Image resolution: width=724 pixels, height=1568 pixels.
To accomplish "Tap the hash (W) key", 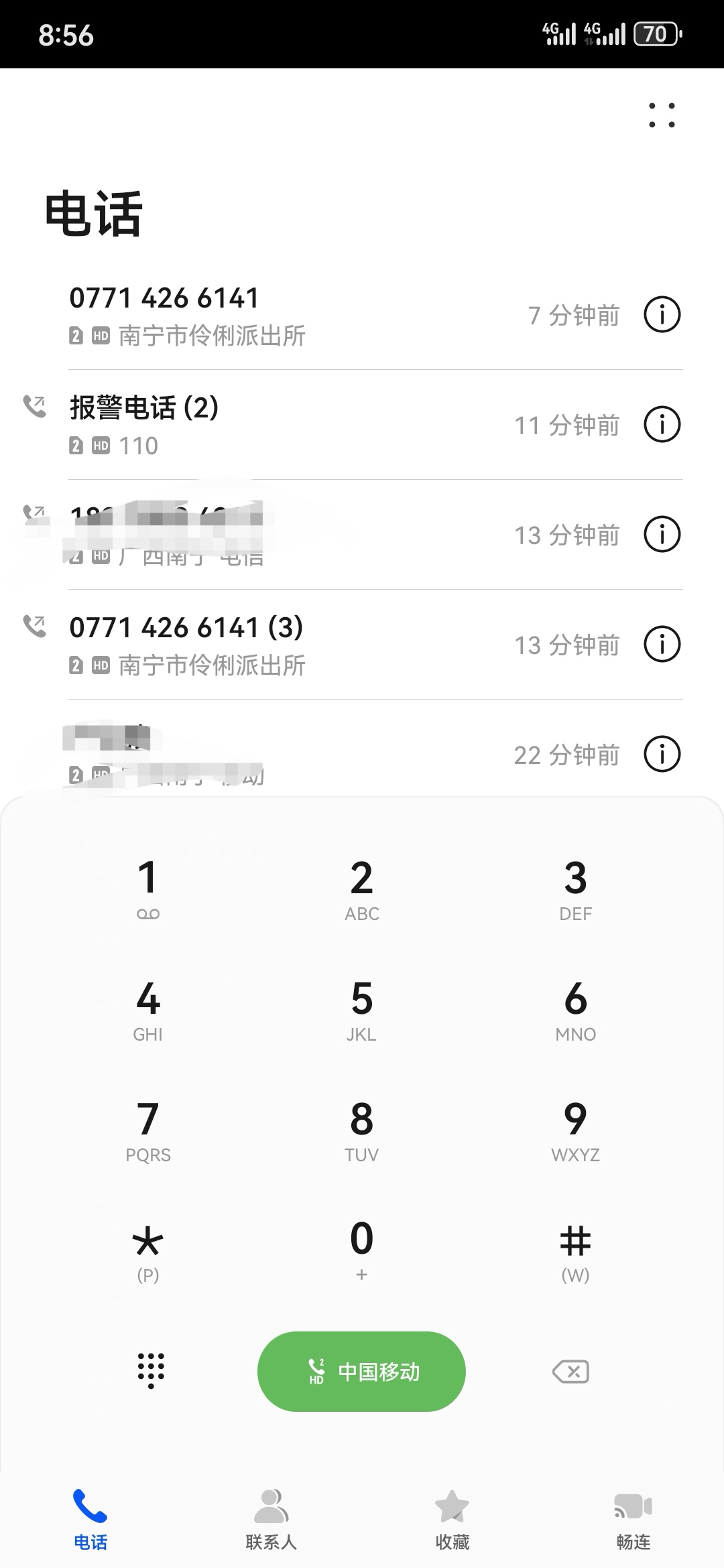I will (x=575, y=1250).
